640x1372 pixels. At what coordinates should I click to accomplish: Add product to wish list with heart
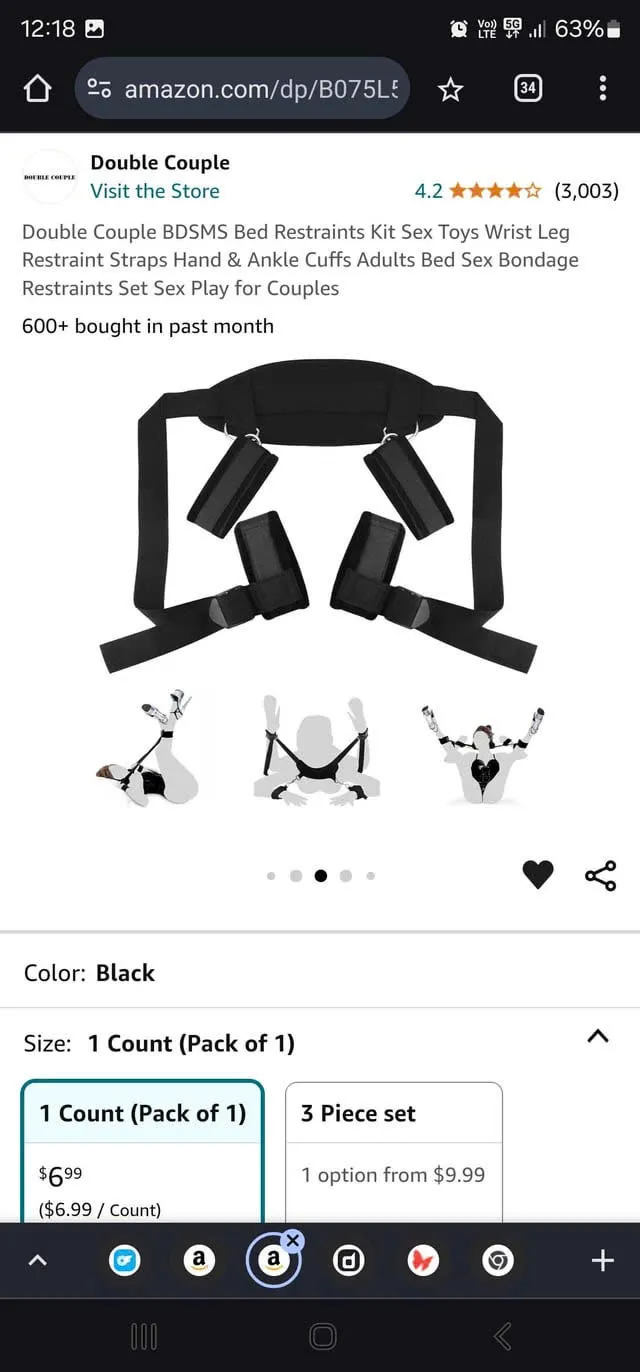coord(538,875)
